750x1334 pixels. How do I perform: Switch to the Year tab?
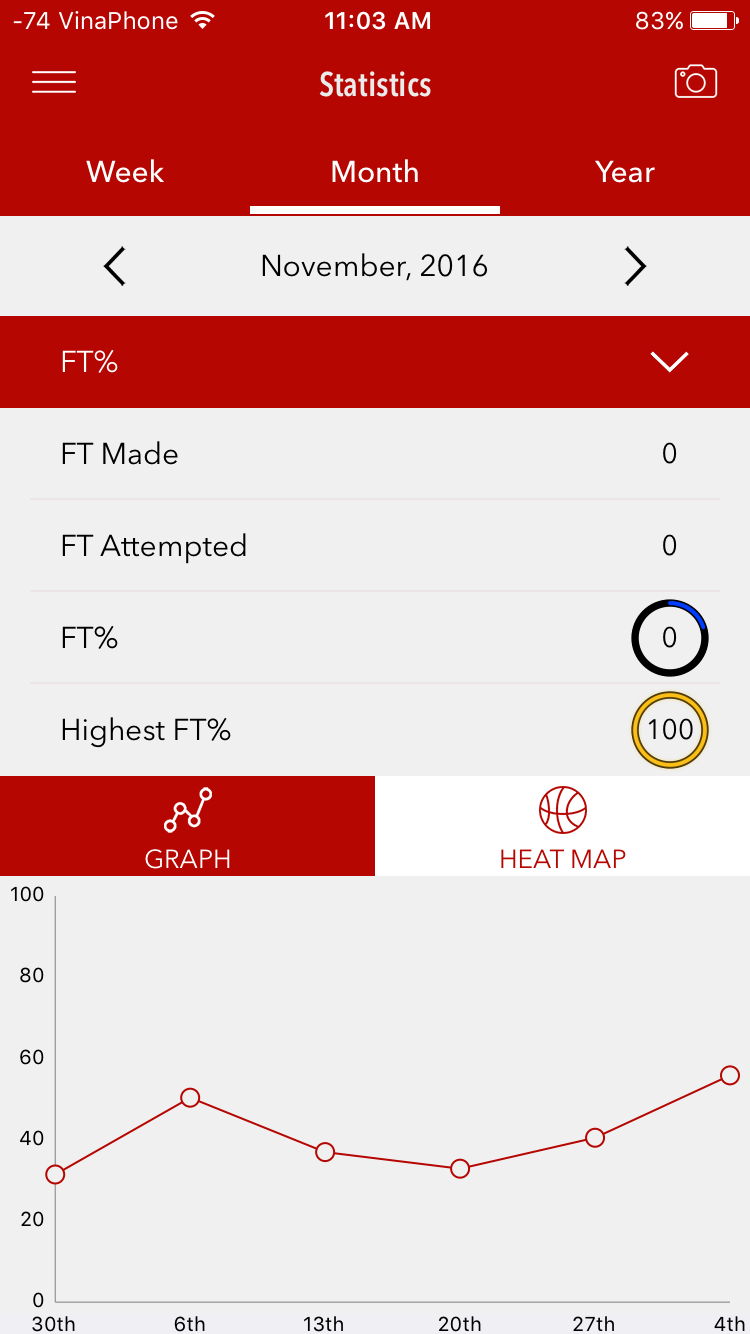625,172
